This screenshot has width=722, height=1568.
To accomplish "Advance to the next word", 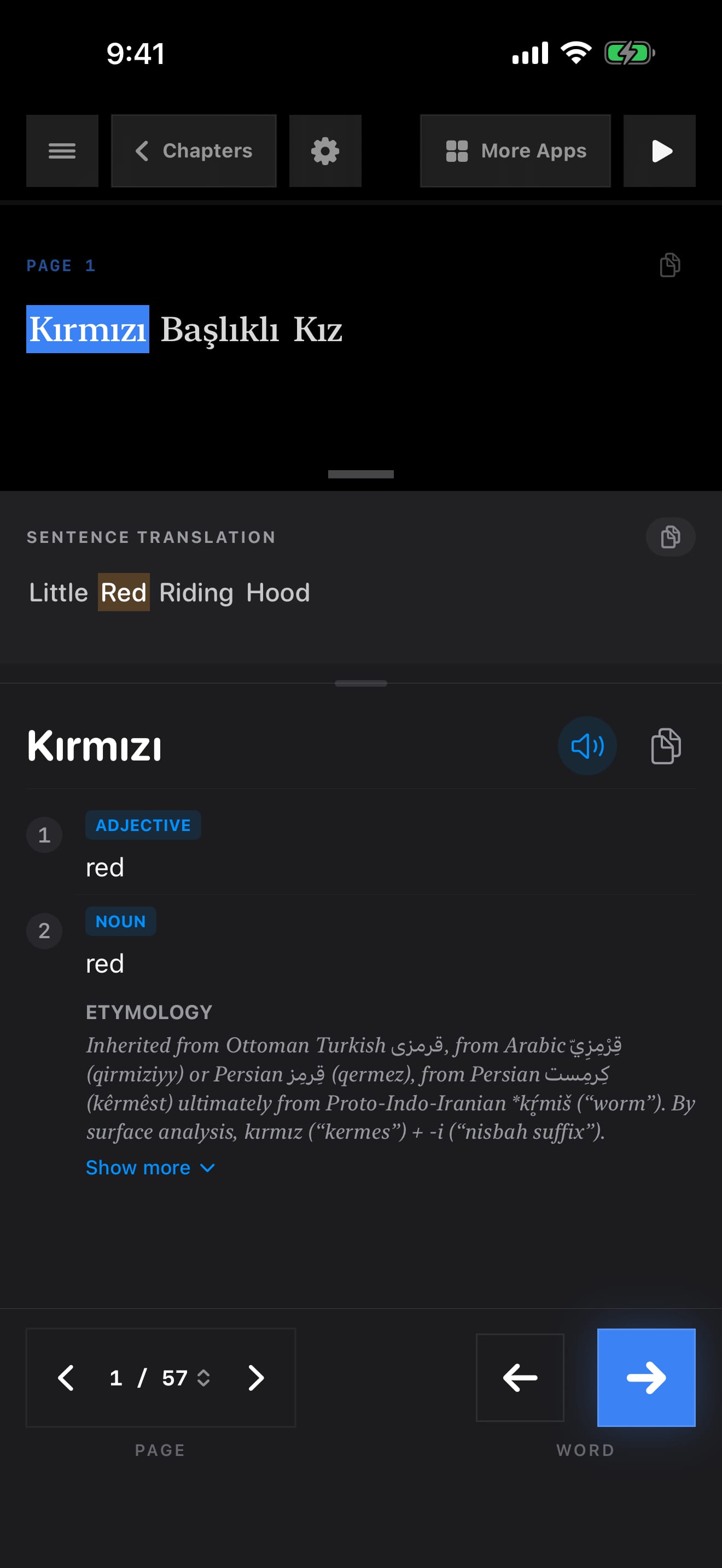I will click(x=646, y=1378).
